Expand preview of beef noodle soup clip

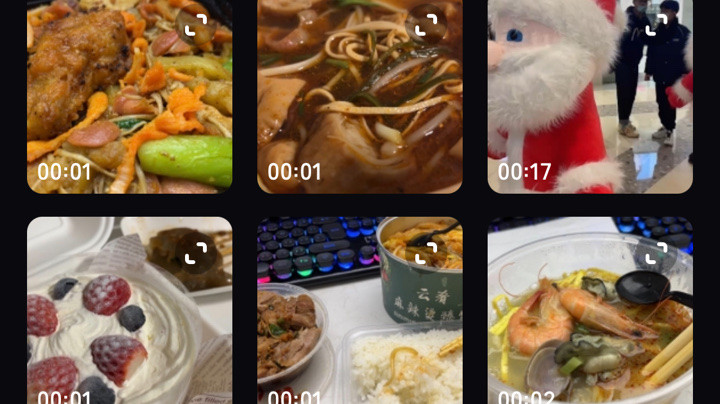[427, 25]
